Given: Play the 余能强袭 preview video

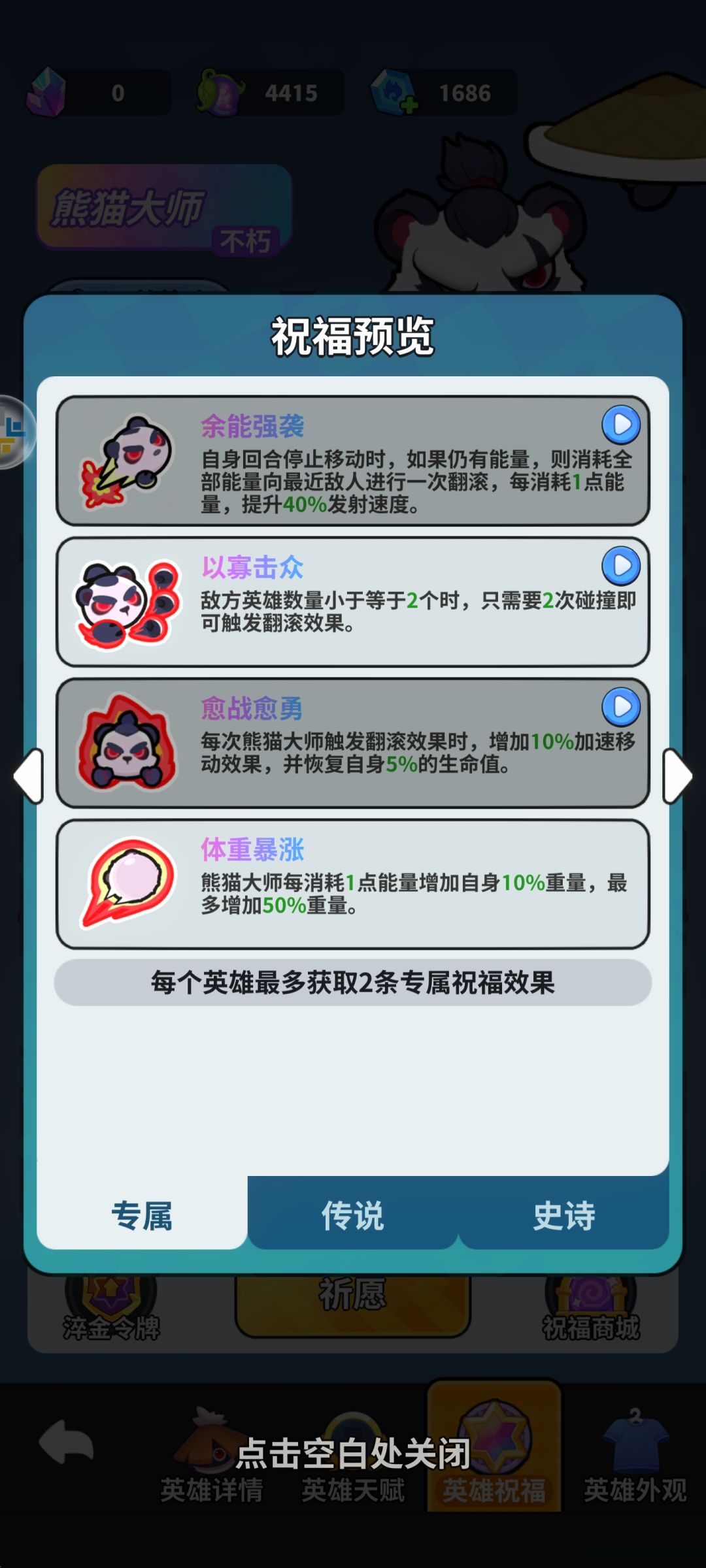Looking at the screenshot, I should 622,425.
